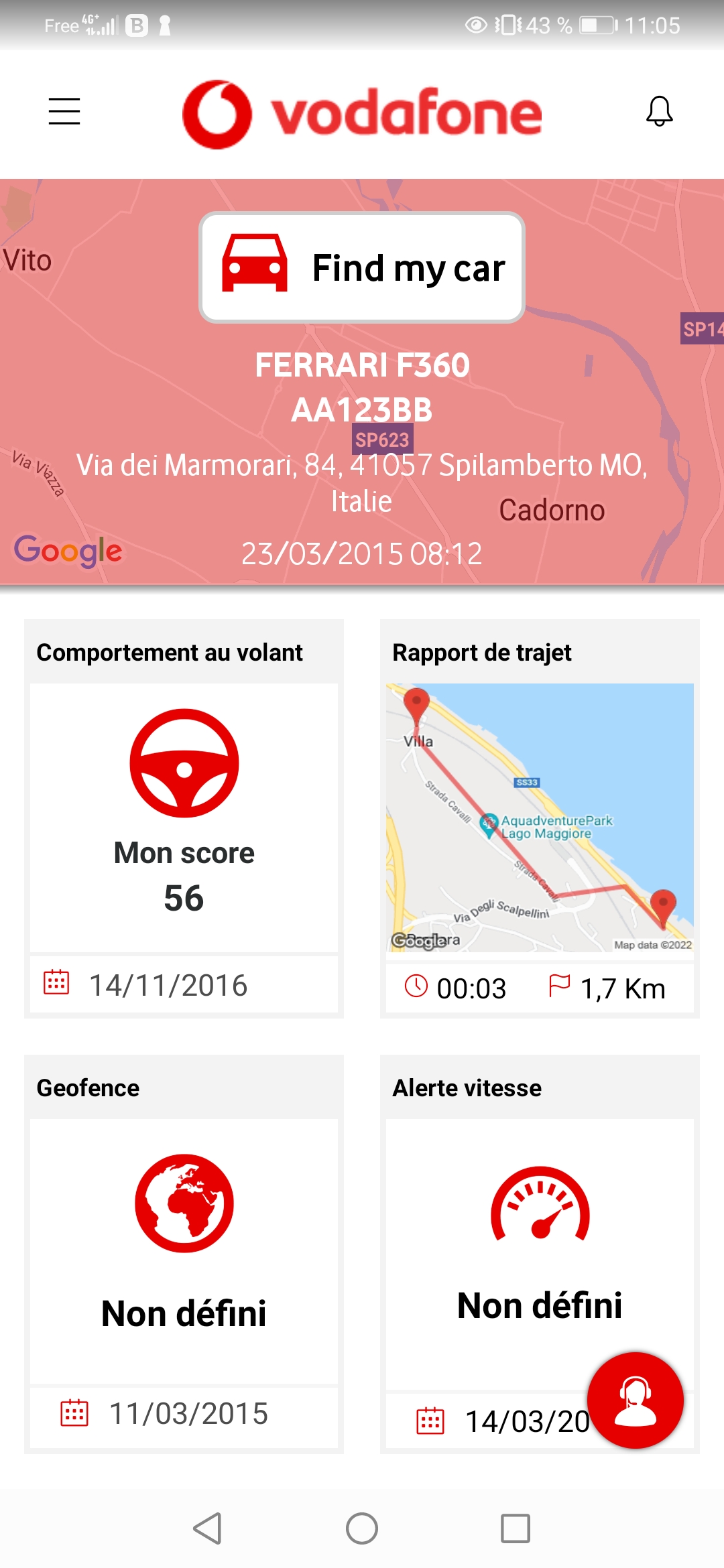Viewport: 724px width, 1568px height.
Task: Open the notifications bell
Action: (659, 111)
